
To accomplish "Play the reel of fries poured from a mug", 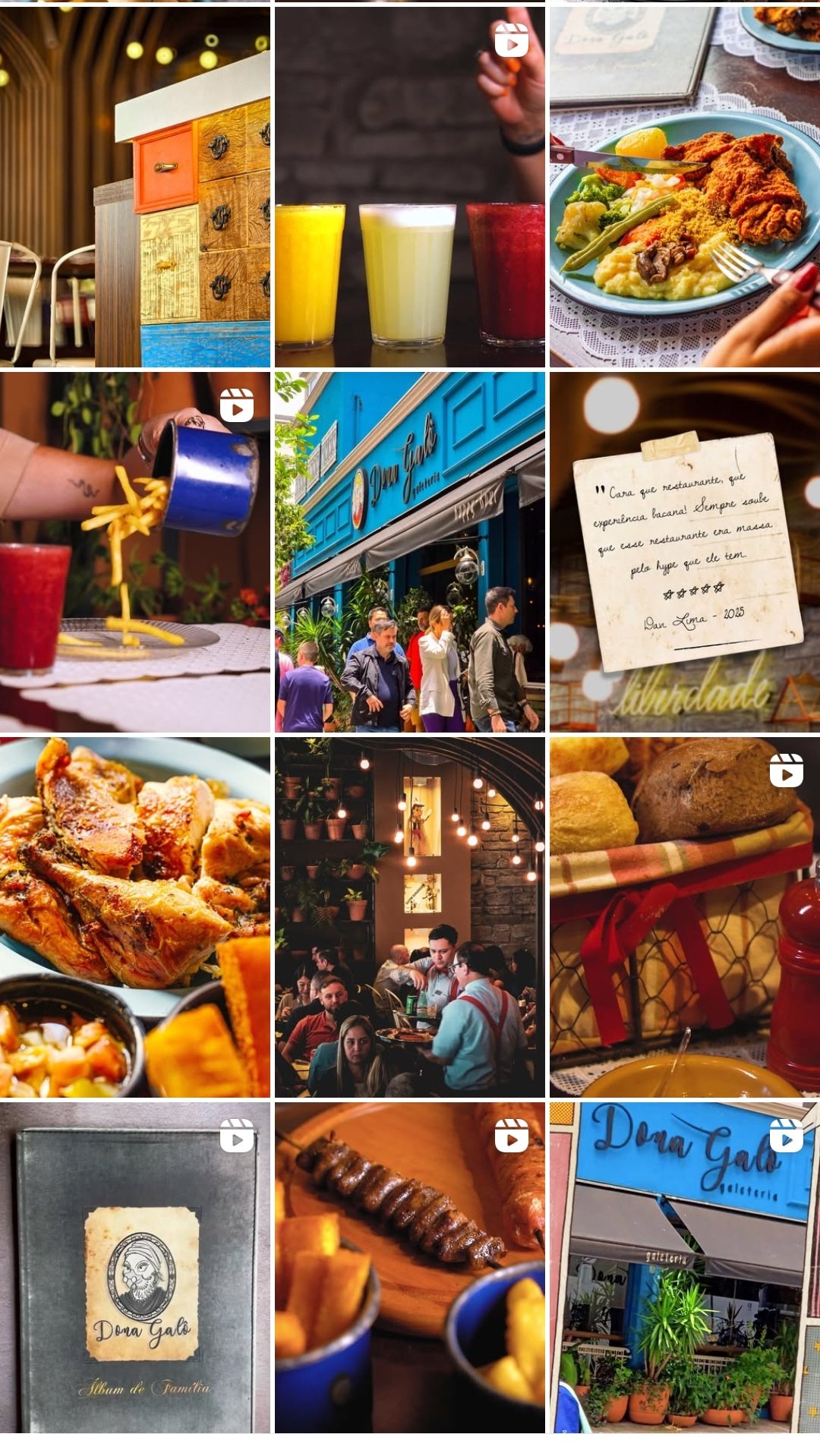I will tap(135, 552).
